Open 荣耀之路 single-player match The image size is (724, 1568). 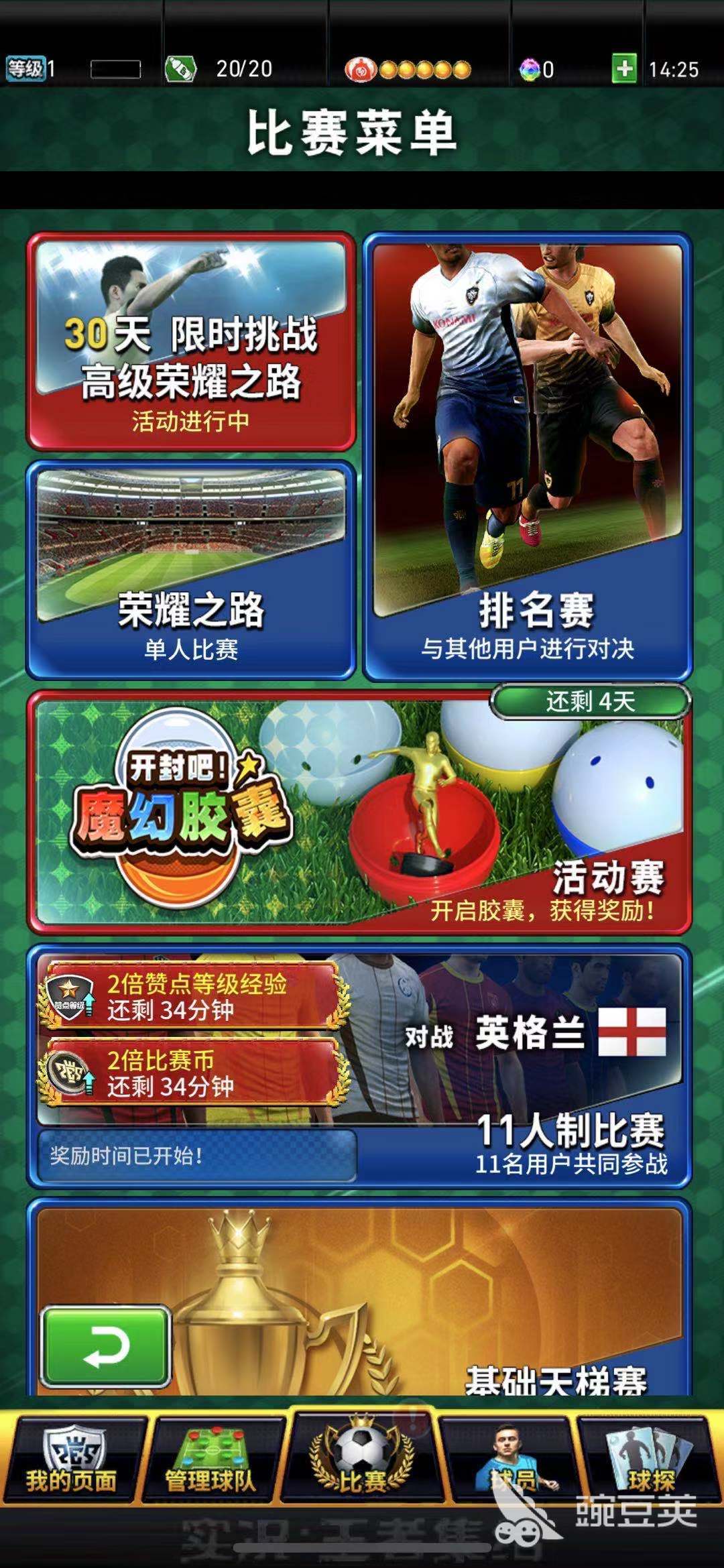click(x=191, y=570)
